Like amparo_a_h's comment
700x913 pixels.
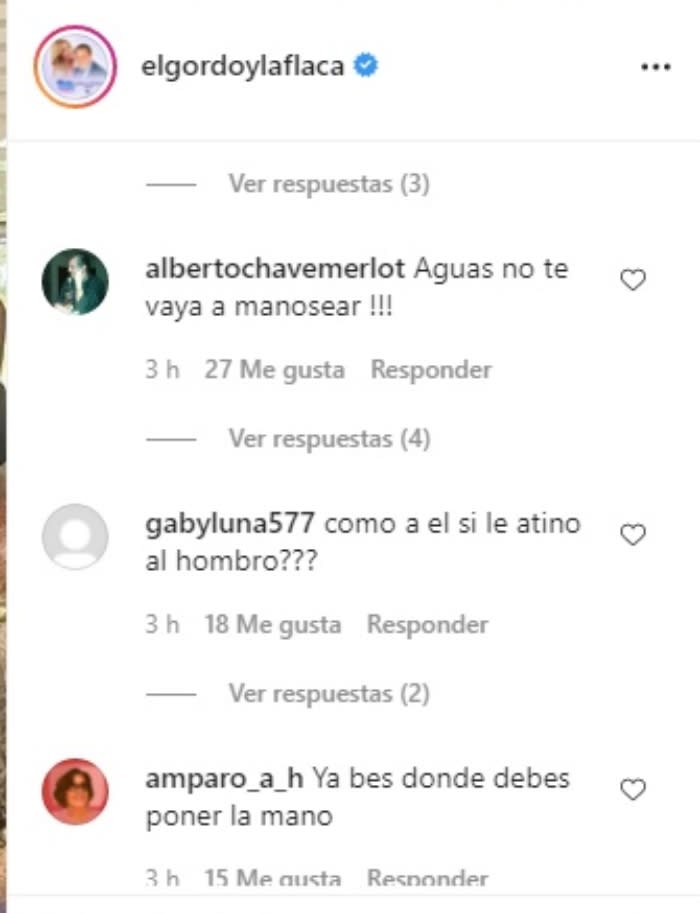click(632, 790)
